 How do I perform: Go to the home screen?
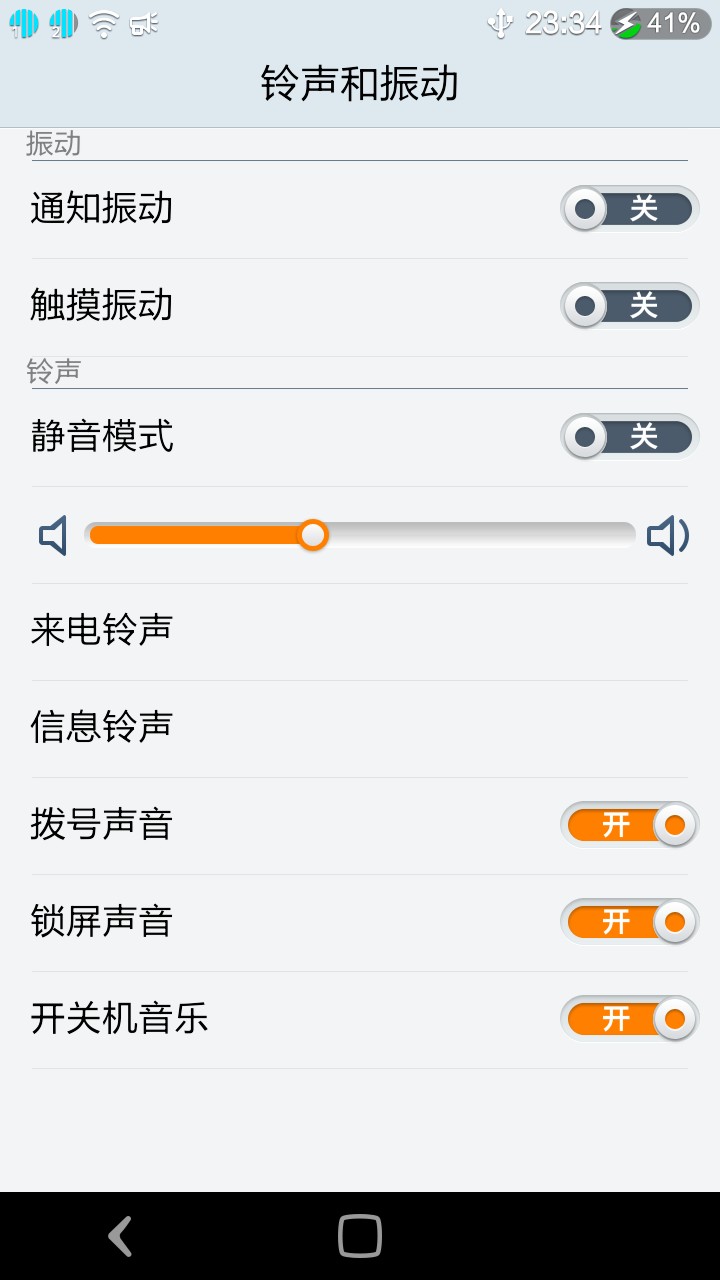[x=360, y=1236]
